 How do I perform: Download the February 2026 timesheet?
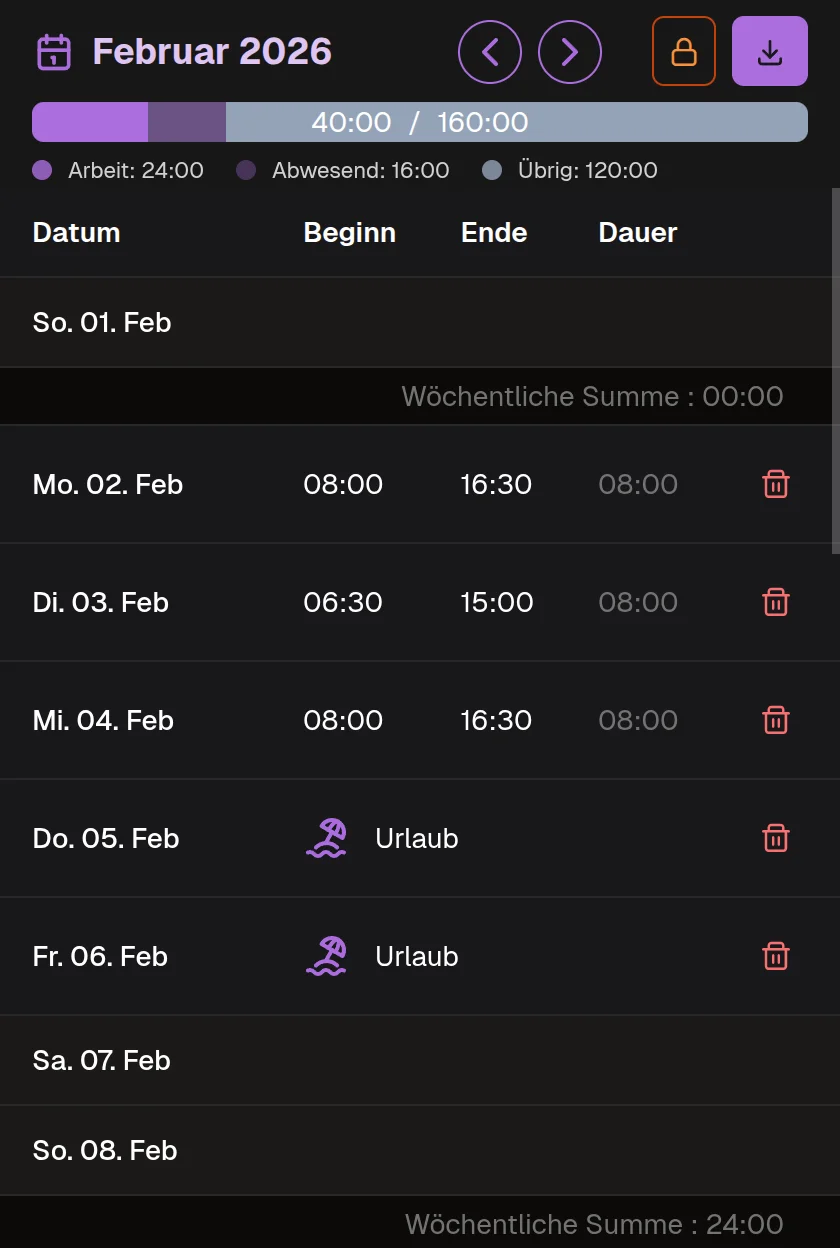[x=770, y=52]
